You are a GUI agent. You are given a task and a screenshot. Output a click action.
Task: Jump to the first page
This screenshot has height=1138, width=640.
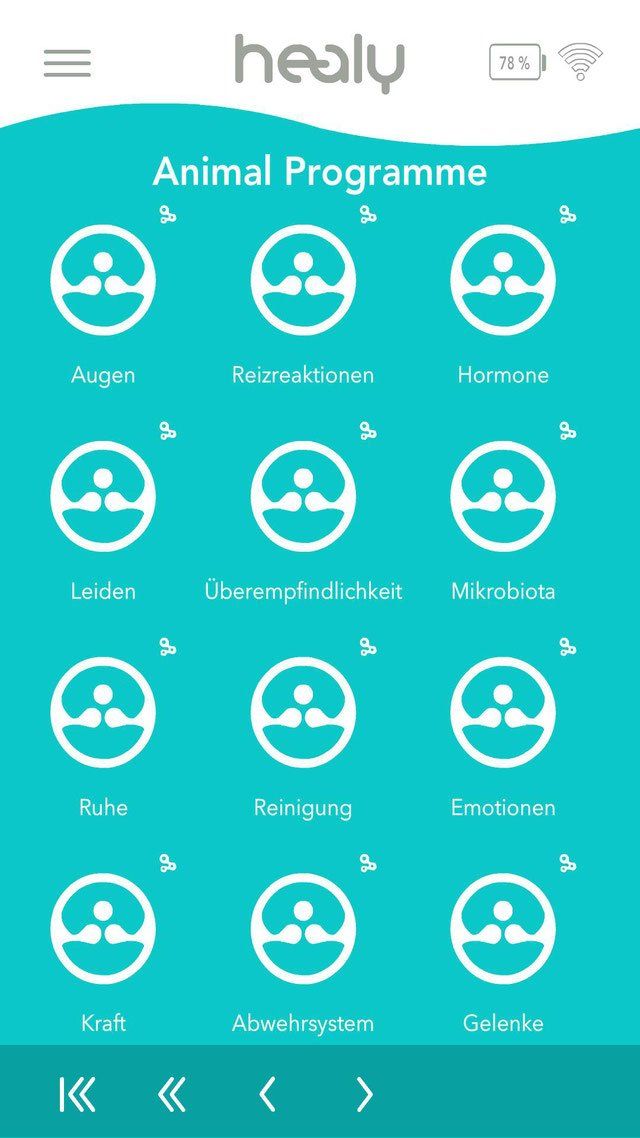click(77, 1095)
